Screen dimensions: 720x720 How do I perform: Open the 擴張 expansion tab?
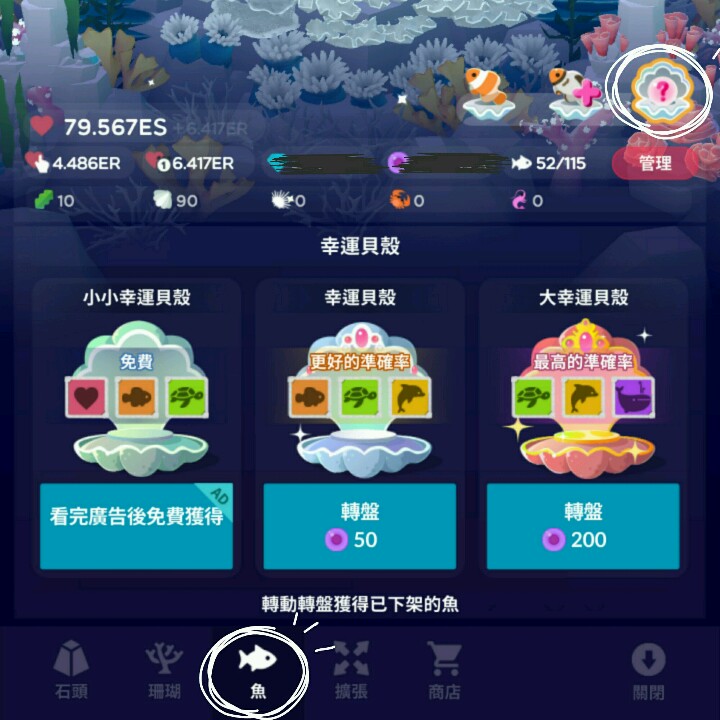[351, 670]
